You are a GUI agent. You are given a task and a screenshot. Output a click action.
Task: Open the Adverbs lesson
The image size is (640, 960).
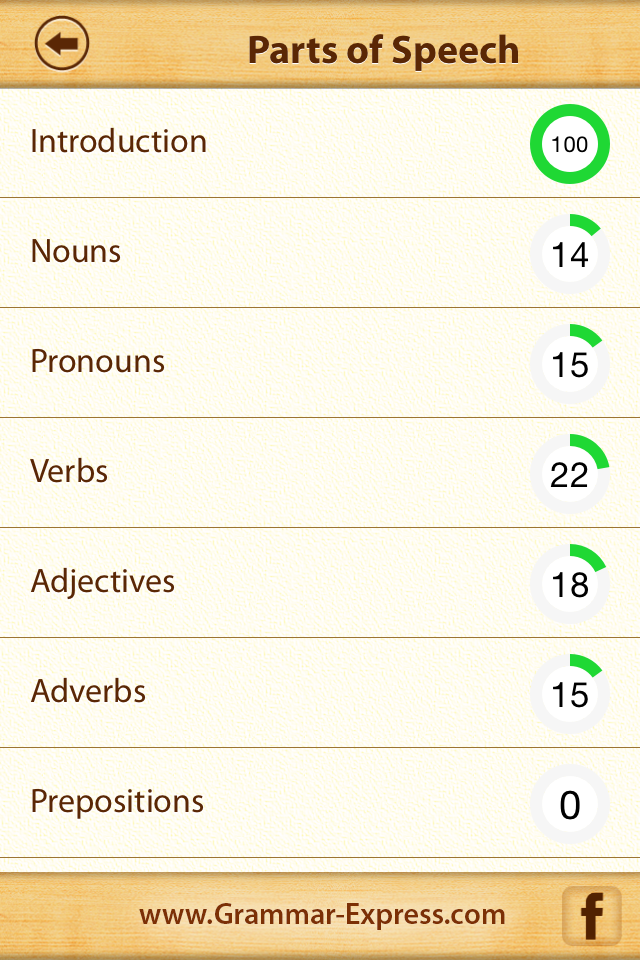coord(89,691)
